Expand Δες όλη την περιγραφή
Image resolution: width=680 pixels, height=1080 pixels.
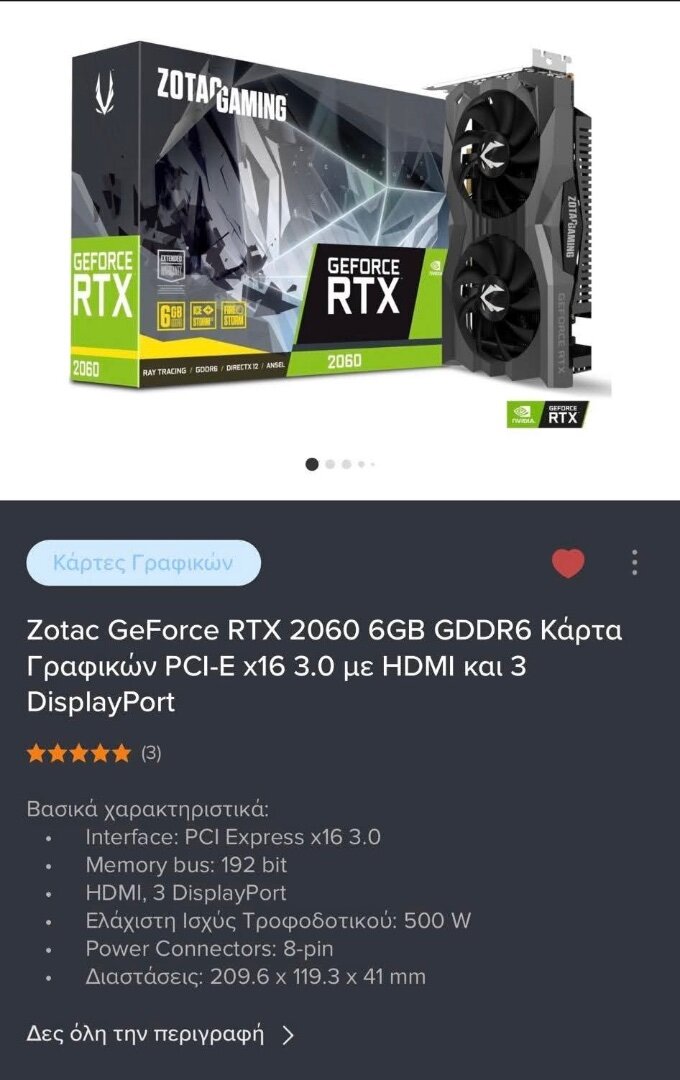point(160,1033)
